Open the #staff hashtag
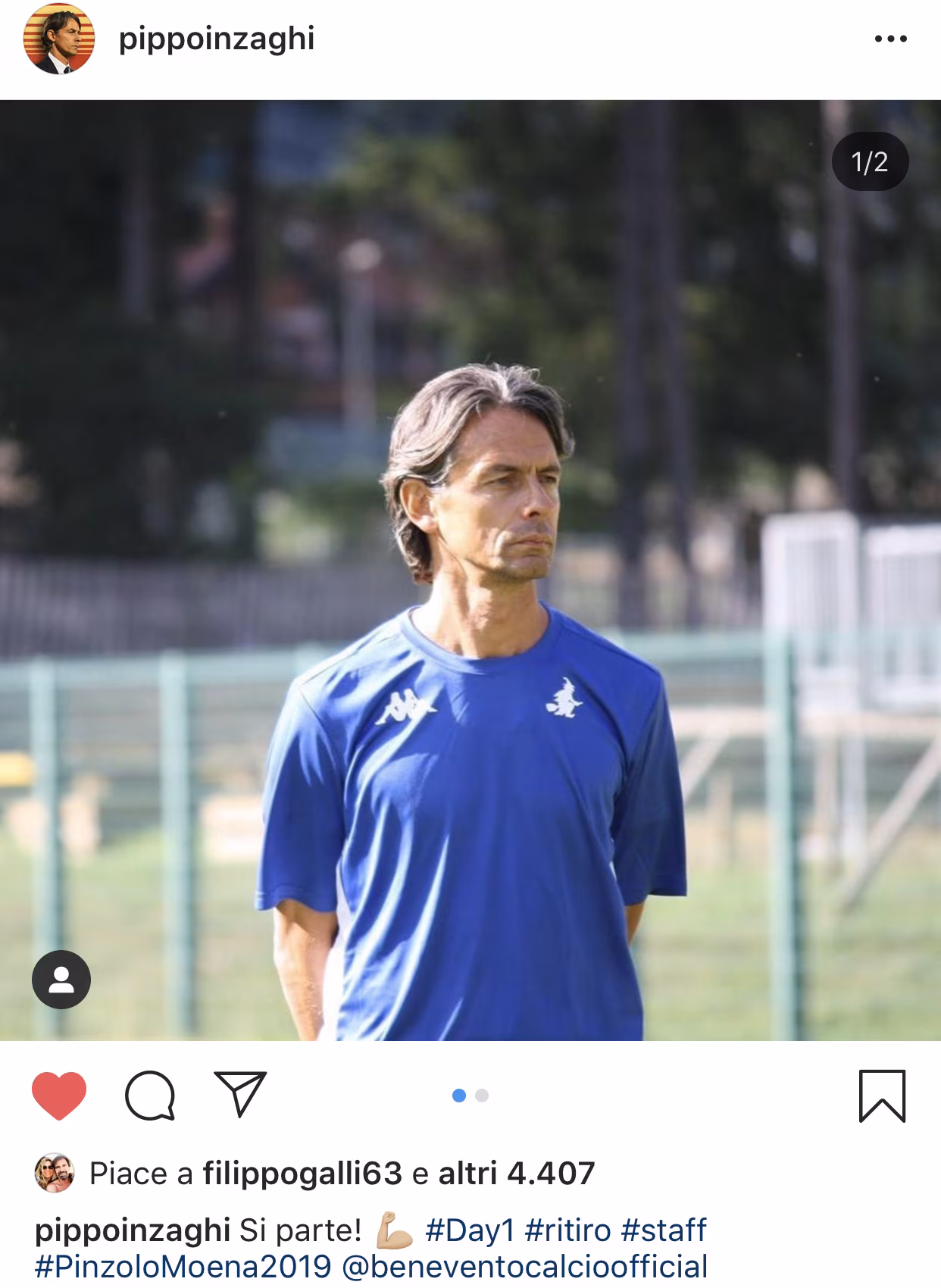 (664, 1230)
